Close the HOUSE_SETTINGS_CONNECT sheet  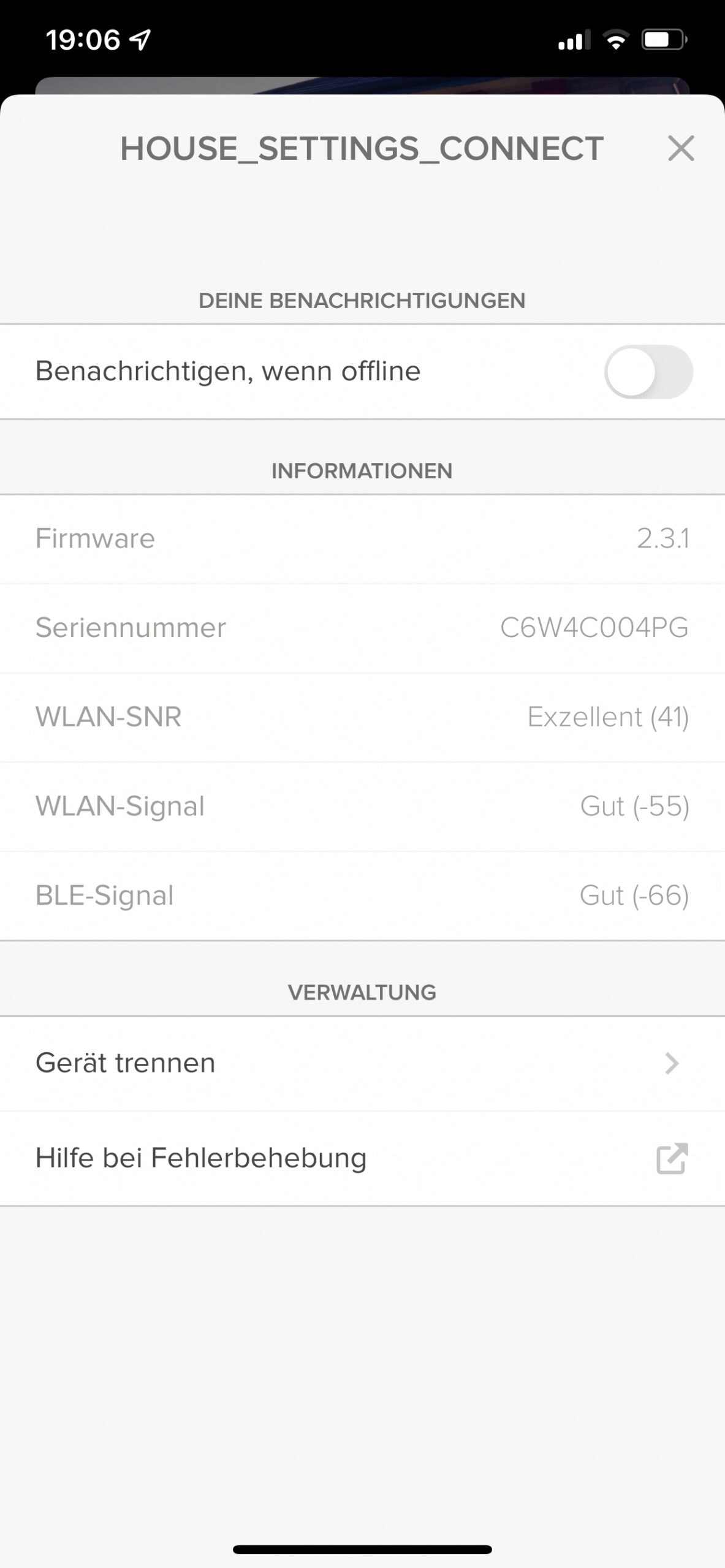click(x=681, y=148)
